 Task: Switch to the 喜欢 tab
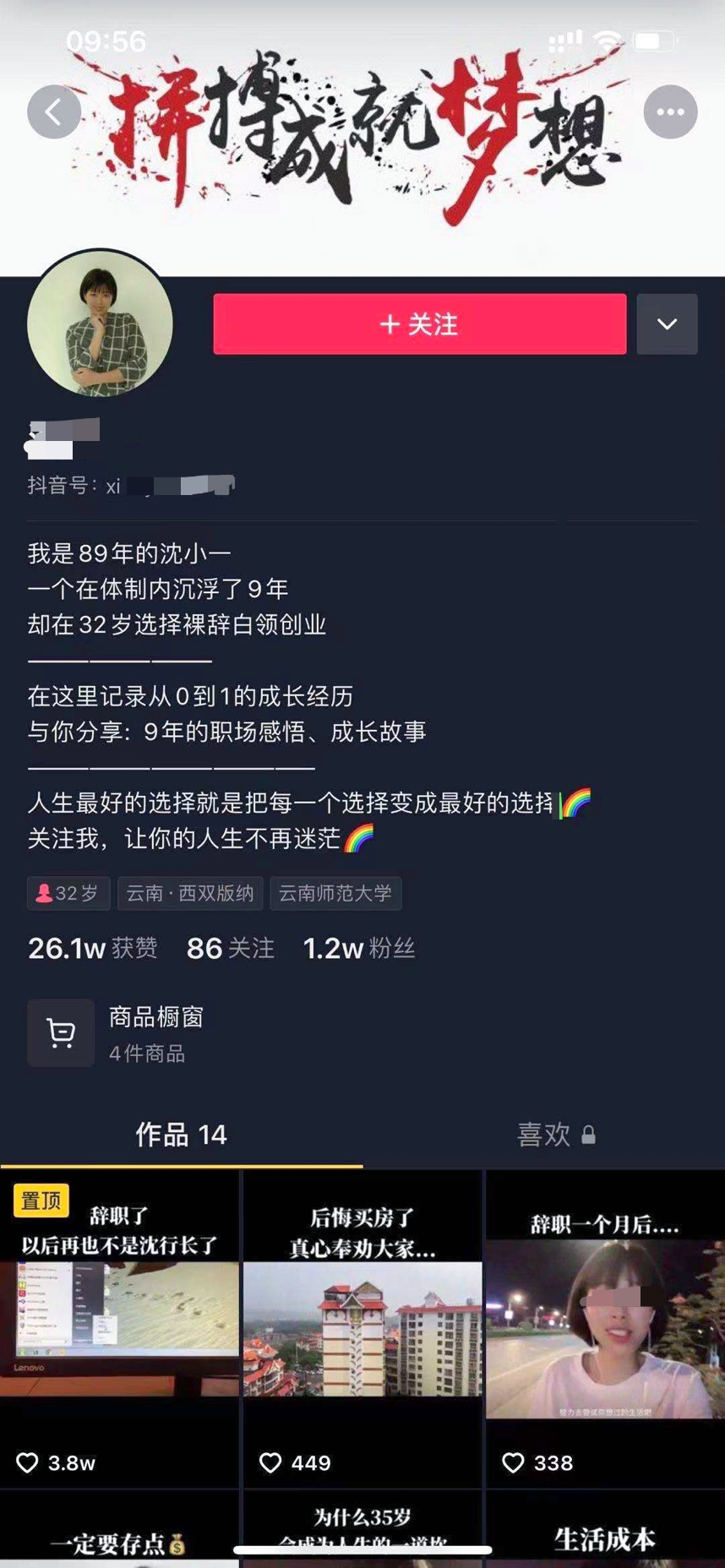pyautogui.click(x=555, y=1135)
